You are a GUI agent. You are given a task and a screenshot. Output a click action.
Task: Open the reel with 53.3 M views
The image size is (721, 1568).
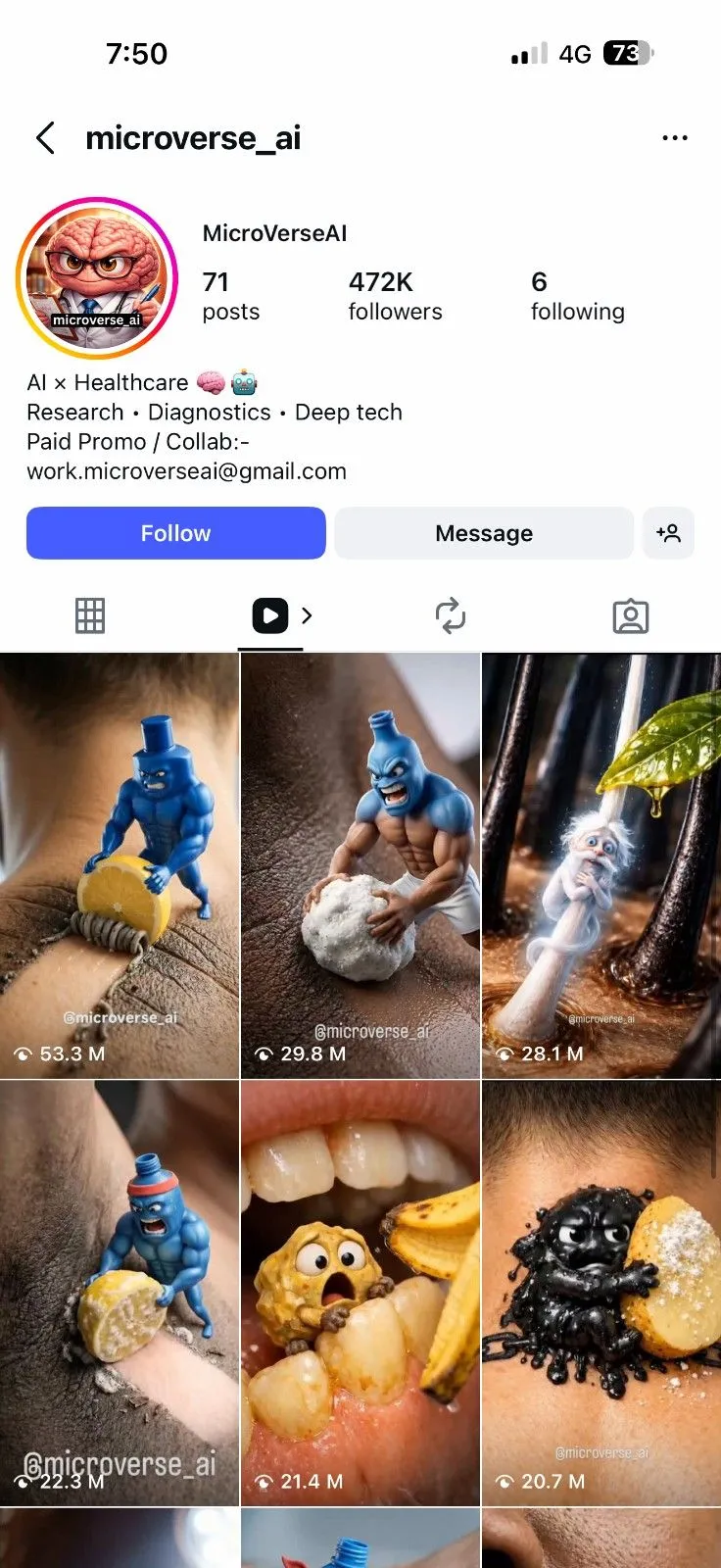click(x=119, y=866)
